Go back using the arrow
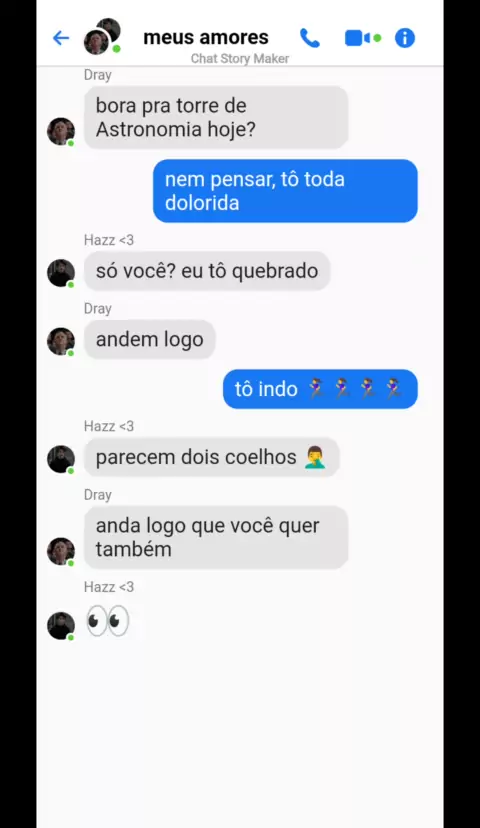 tap(61, 38)
